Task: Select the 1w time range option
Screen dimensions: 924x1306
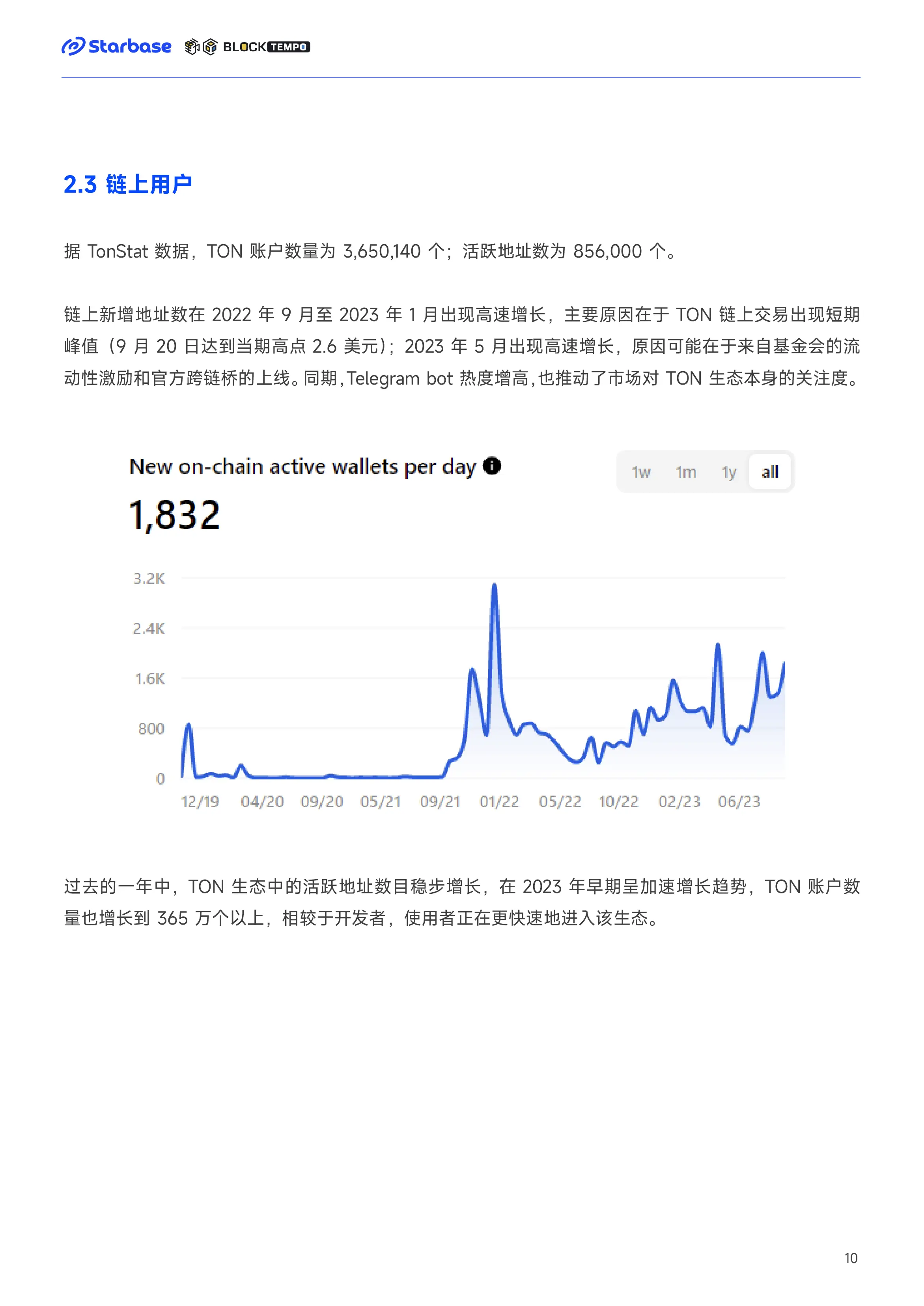Action: (x=642, y=472)
